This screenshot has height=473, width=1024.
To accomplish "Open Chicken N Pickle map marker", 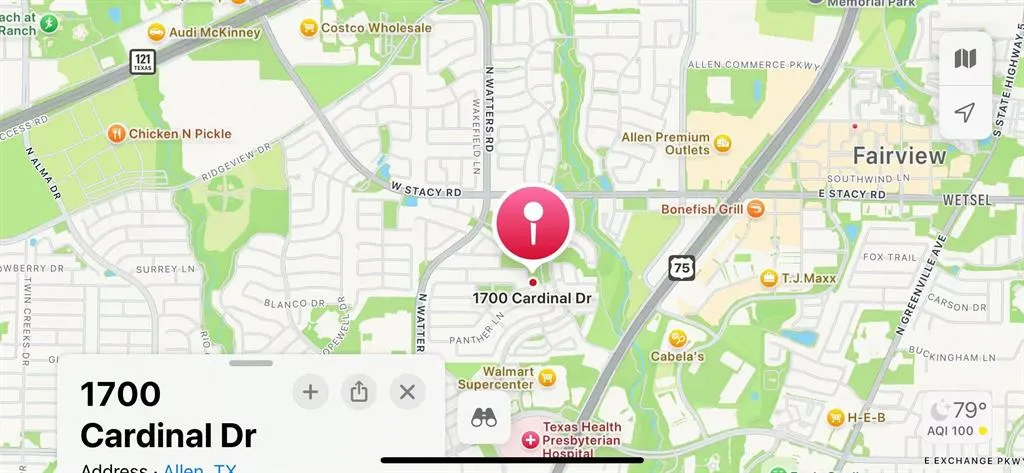I will [117, 133].
